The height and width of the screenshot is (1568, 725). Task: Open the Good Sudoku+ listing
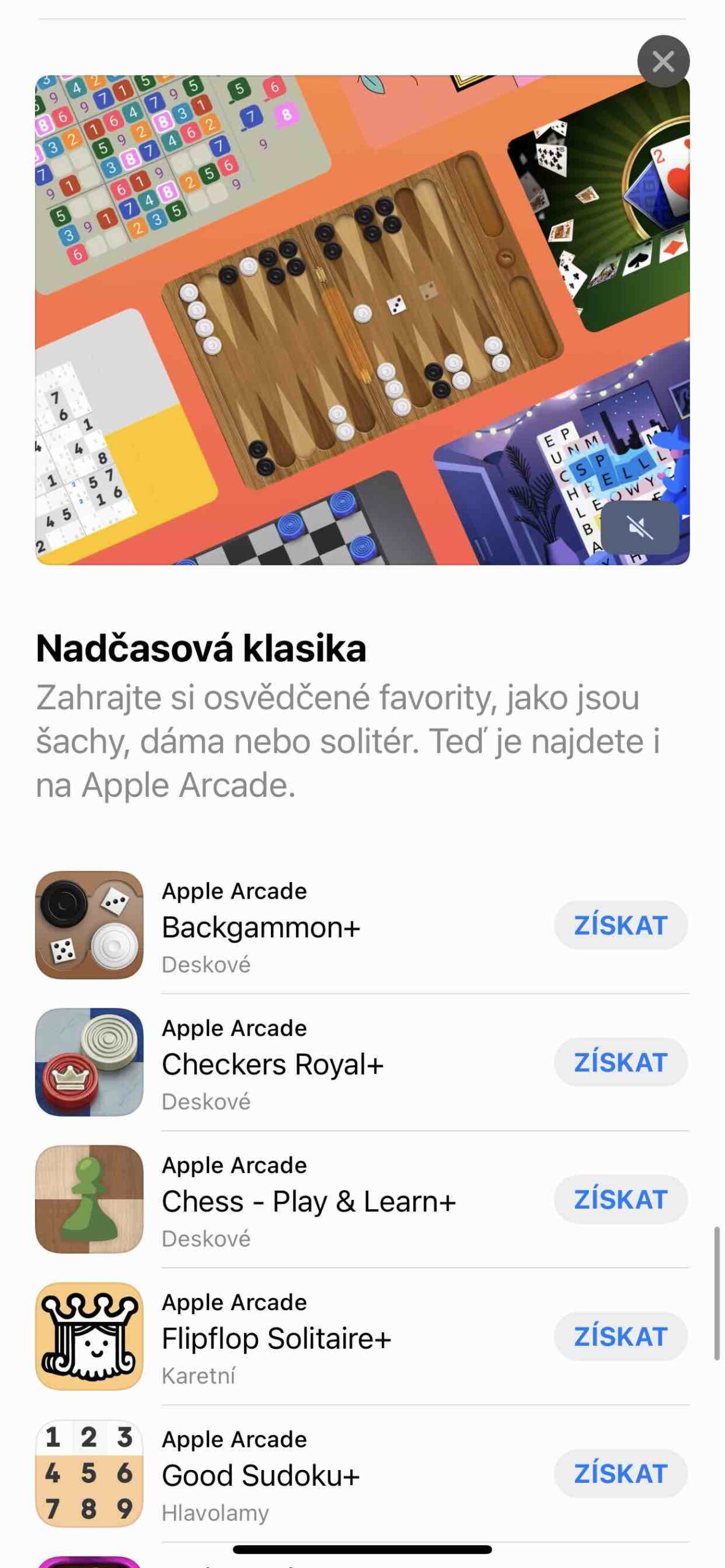point(260,1476)
